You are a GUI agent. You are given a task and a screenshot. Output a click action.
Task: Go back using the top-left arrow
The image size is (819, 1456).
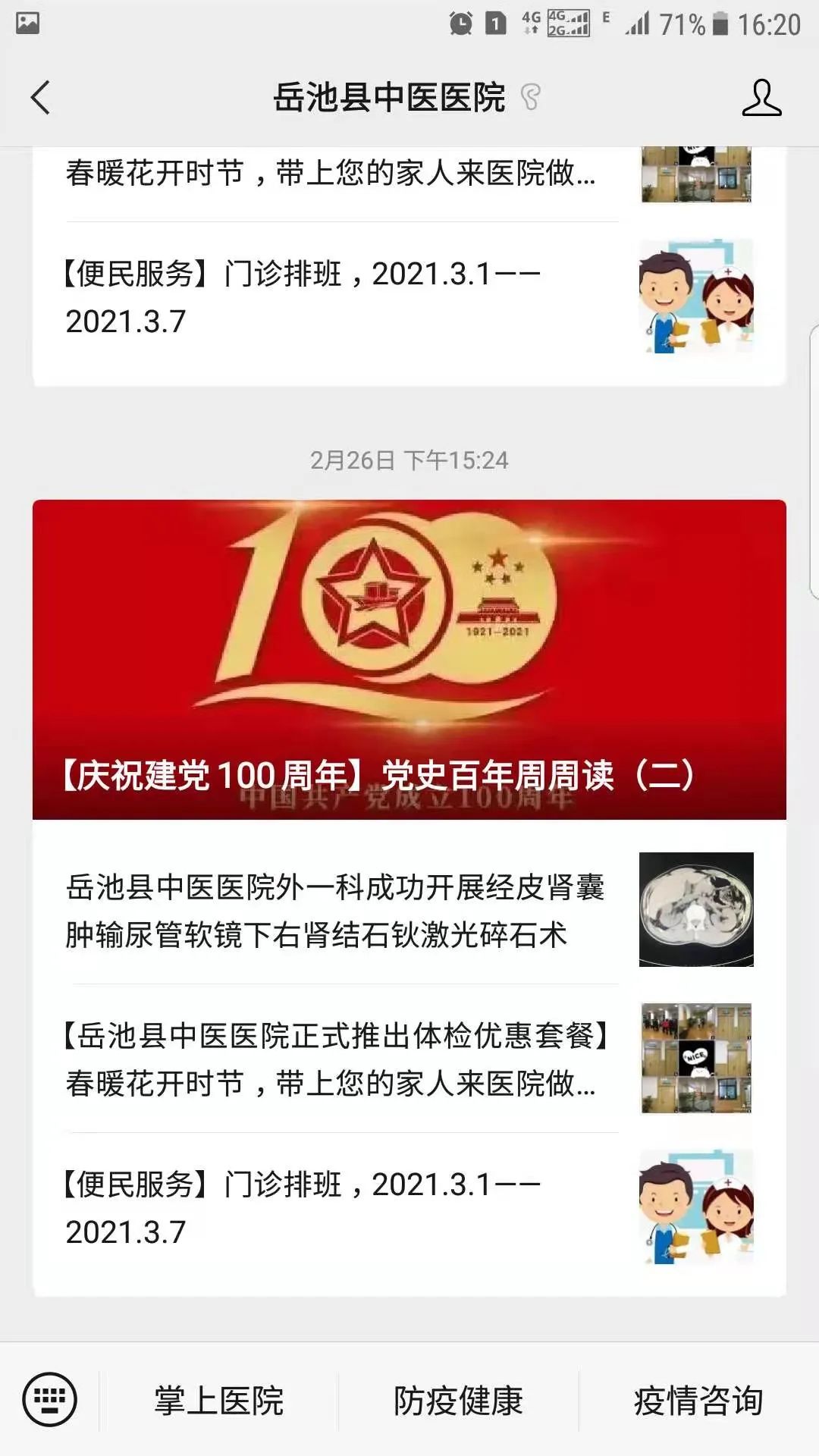click(41, 98)
